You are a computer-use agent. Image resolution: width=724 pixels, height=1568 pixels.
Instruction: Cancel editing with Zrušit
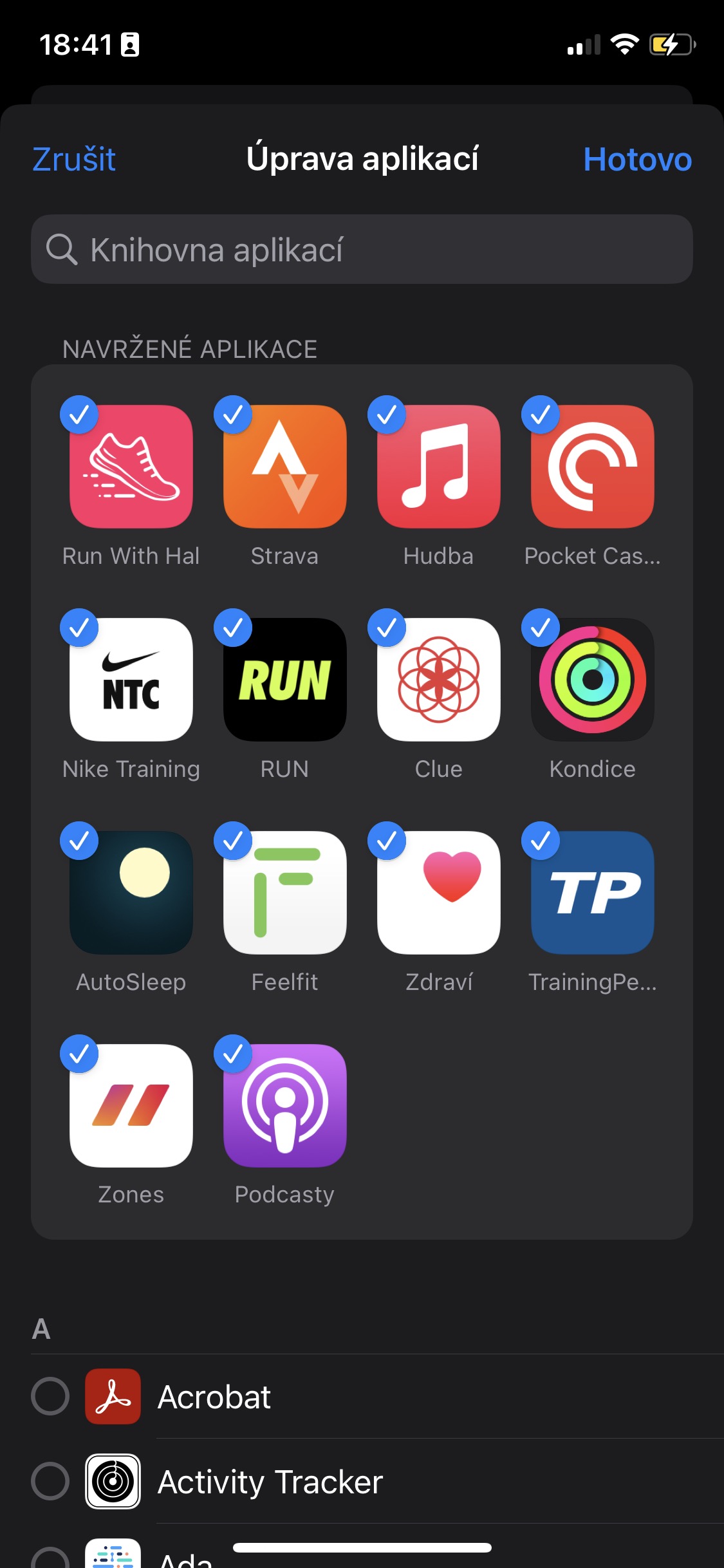point(74,159)
